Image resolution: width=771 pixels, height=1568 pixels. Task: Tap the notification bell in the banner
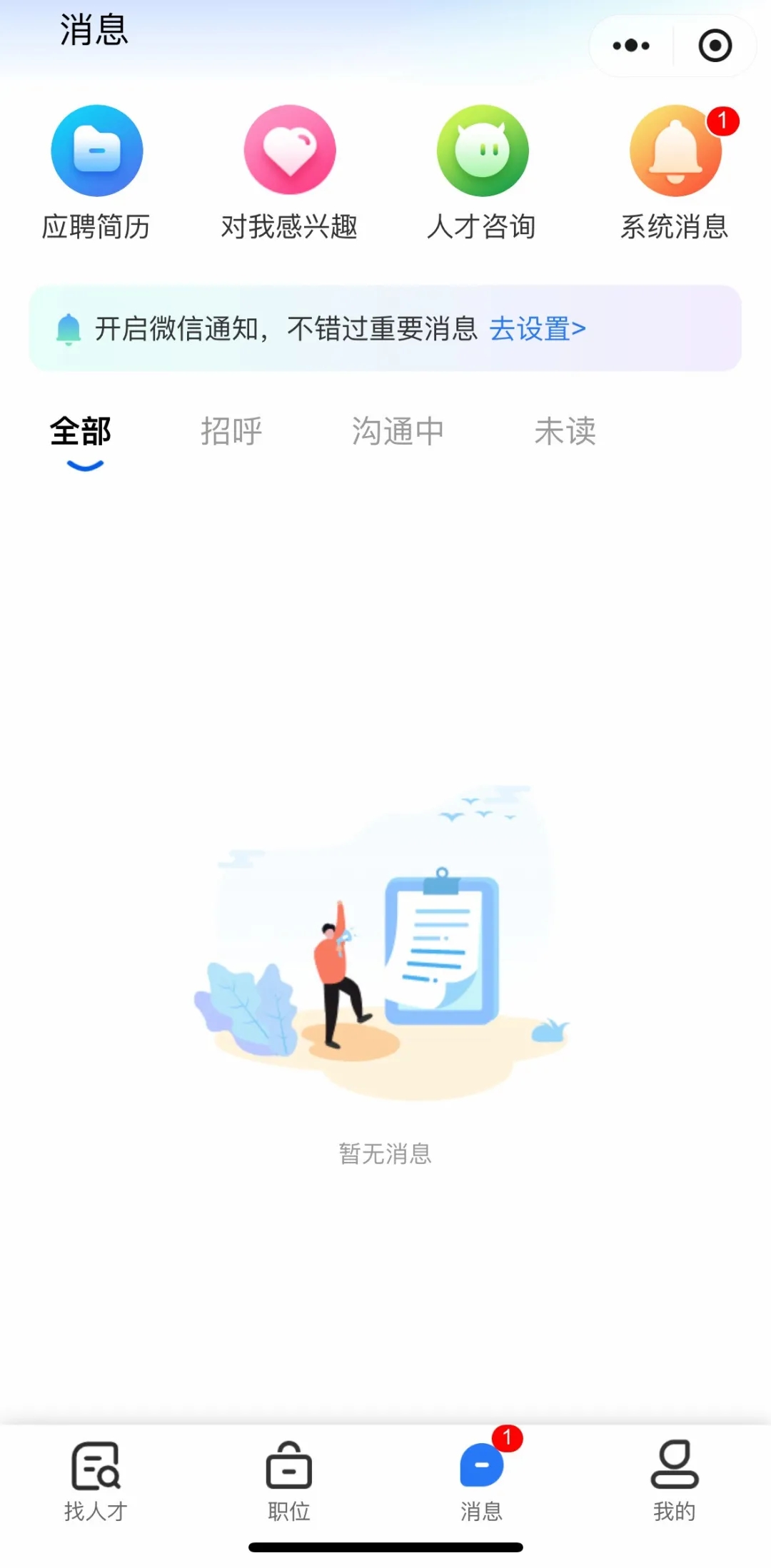pyautogui.click(x=69, y=328)
